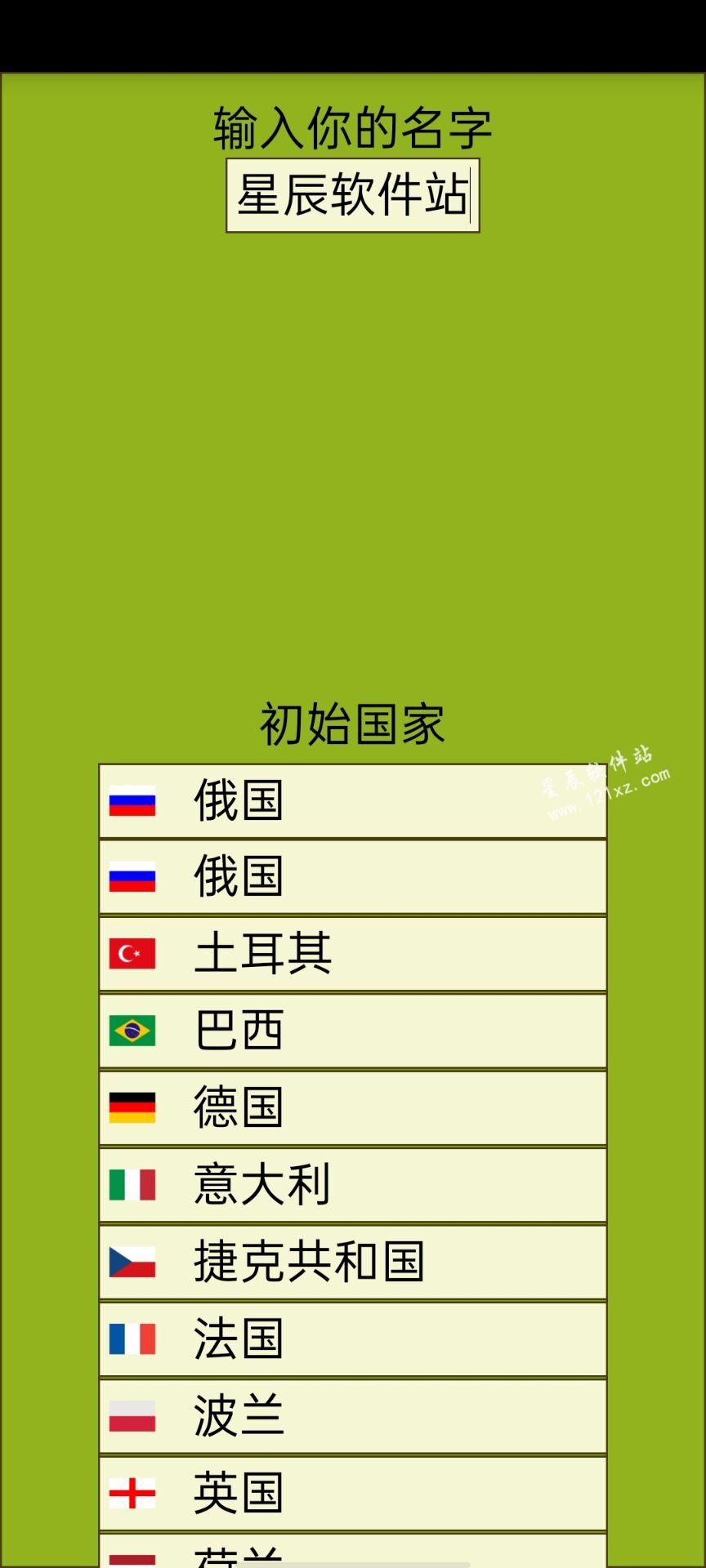The image size is (706, 1568).
Task: Select 意大利 in the country list
Action: click(x=352, y=1185)
